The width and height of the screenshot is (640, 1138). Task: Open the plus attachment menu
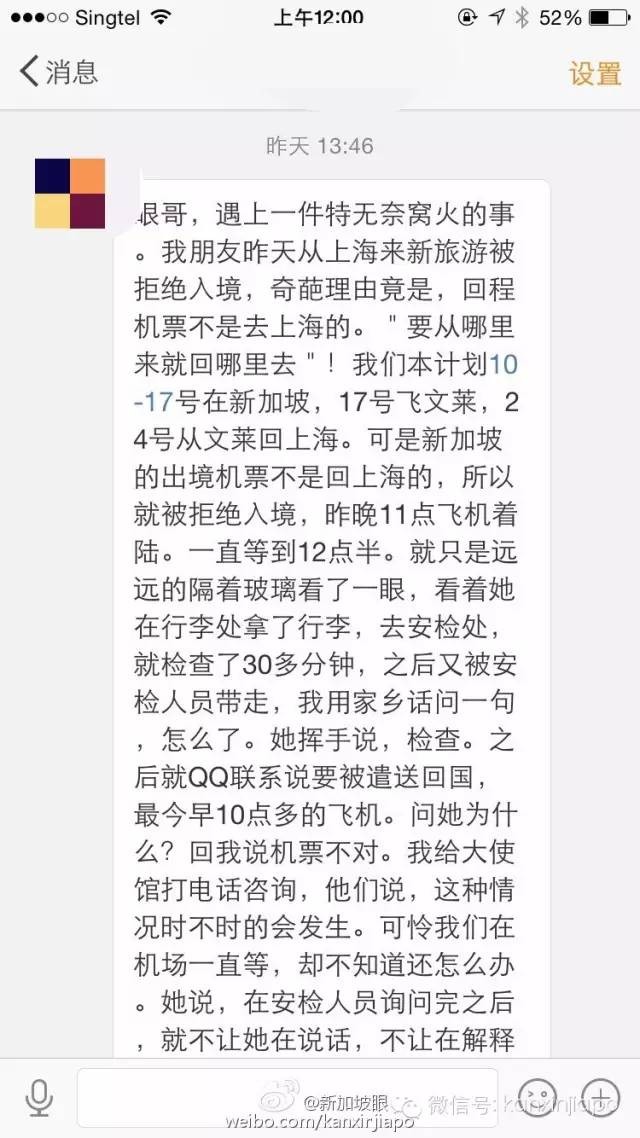pyautogui.click(x=600, y=1097)
